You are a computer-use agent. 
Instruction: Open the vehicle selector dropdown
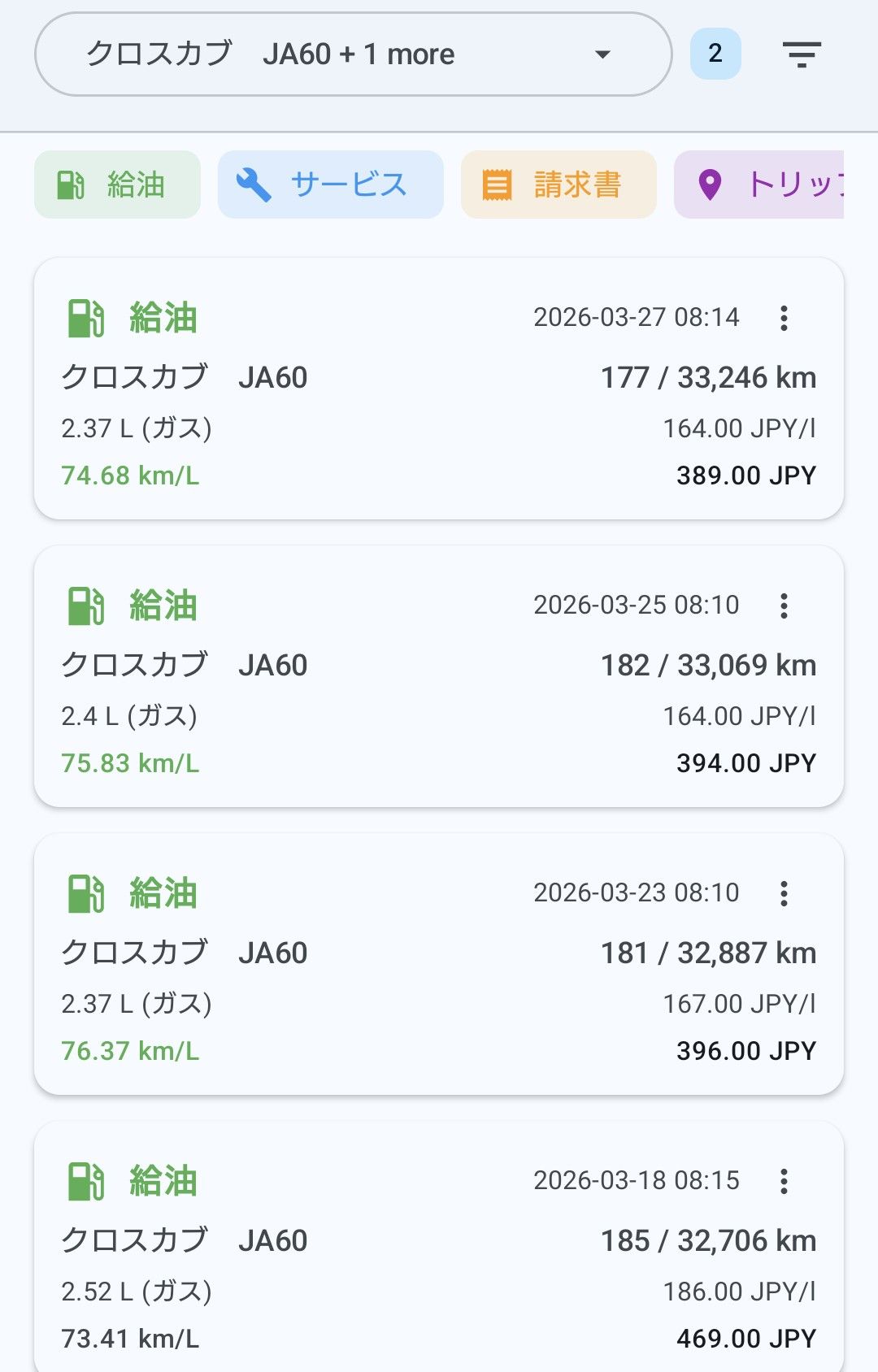point(353,54)
